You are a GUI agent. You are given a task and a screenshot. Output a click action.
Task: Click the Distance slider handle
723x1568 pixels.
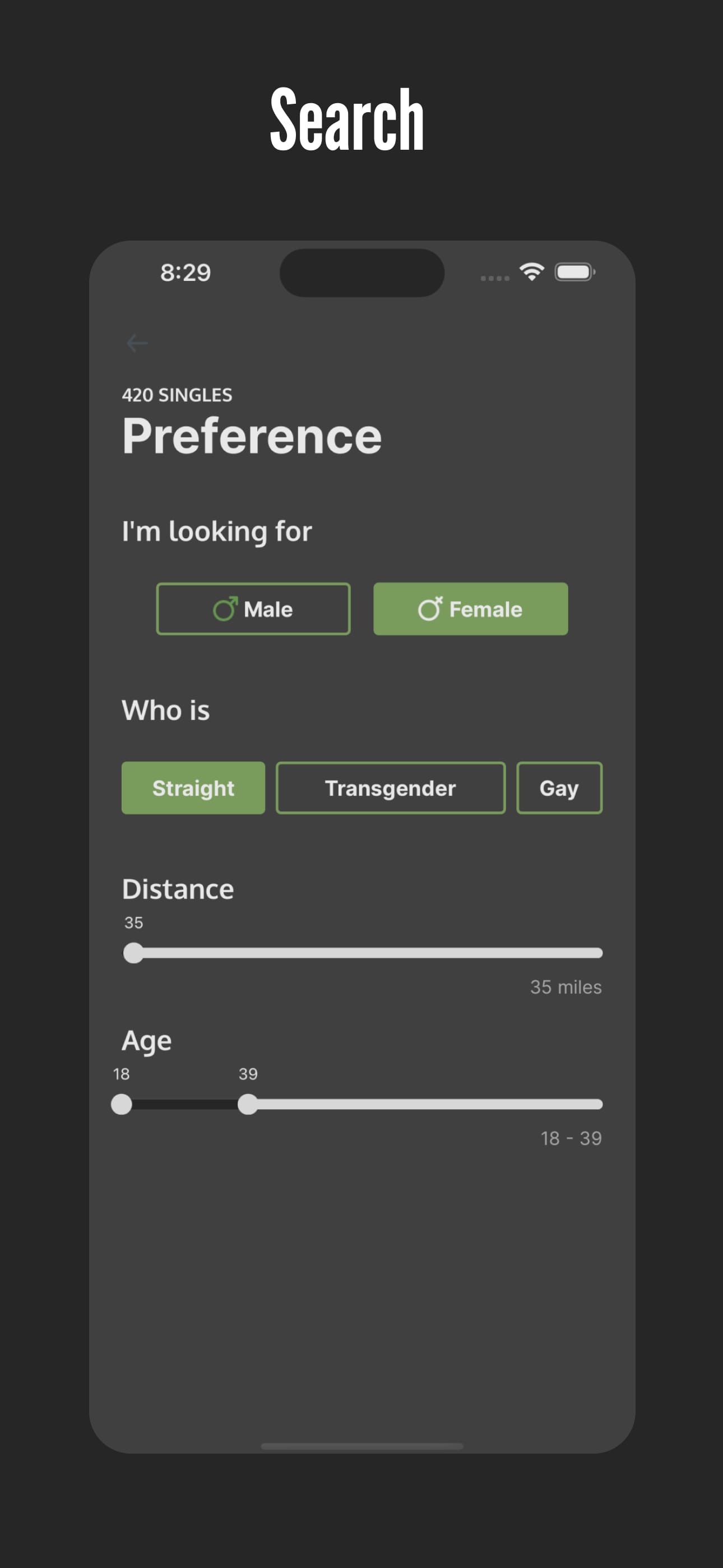coord(133,953)
